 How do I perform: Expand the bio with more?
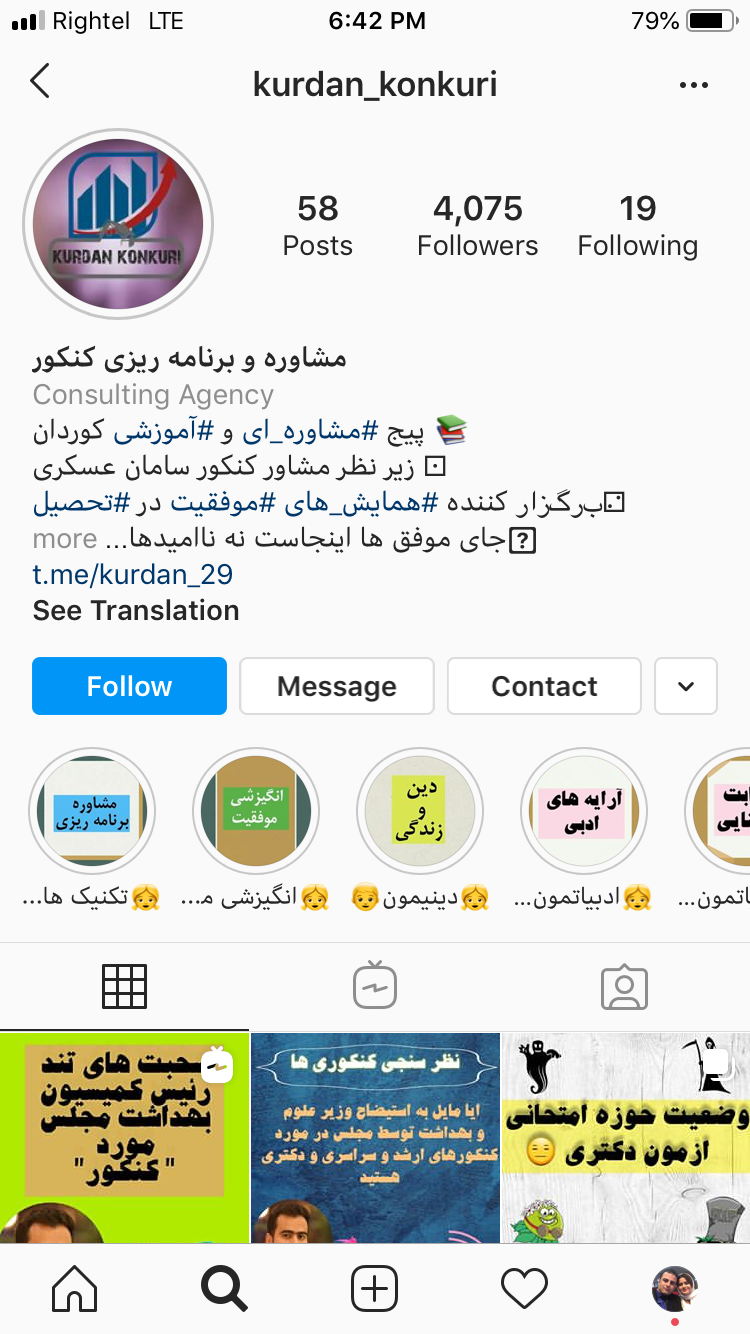point(65,539)
